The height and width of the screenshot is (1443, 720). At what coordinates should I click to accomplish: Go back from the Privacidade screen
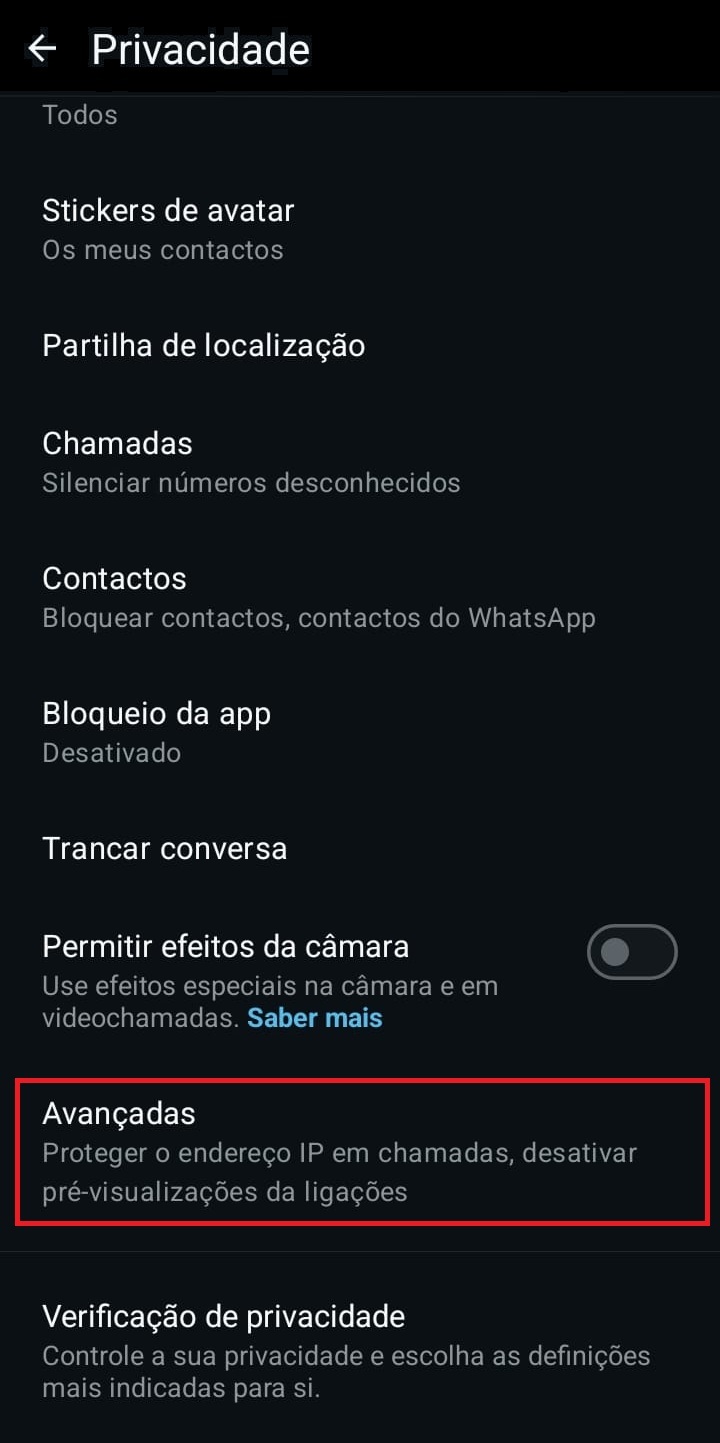42,48
